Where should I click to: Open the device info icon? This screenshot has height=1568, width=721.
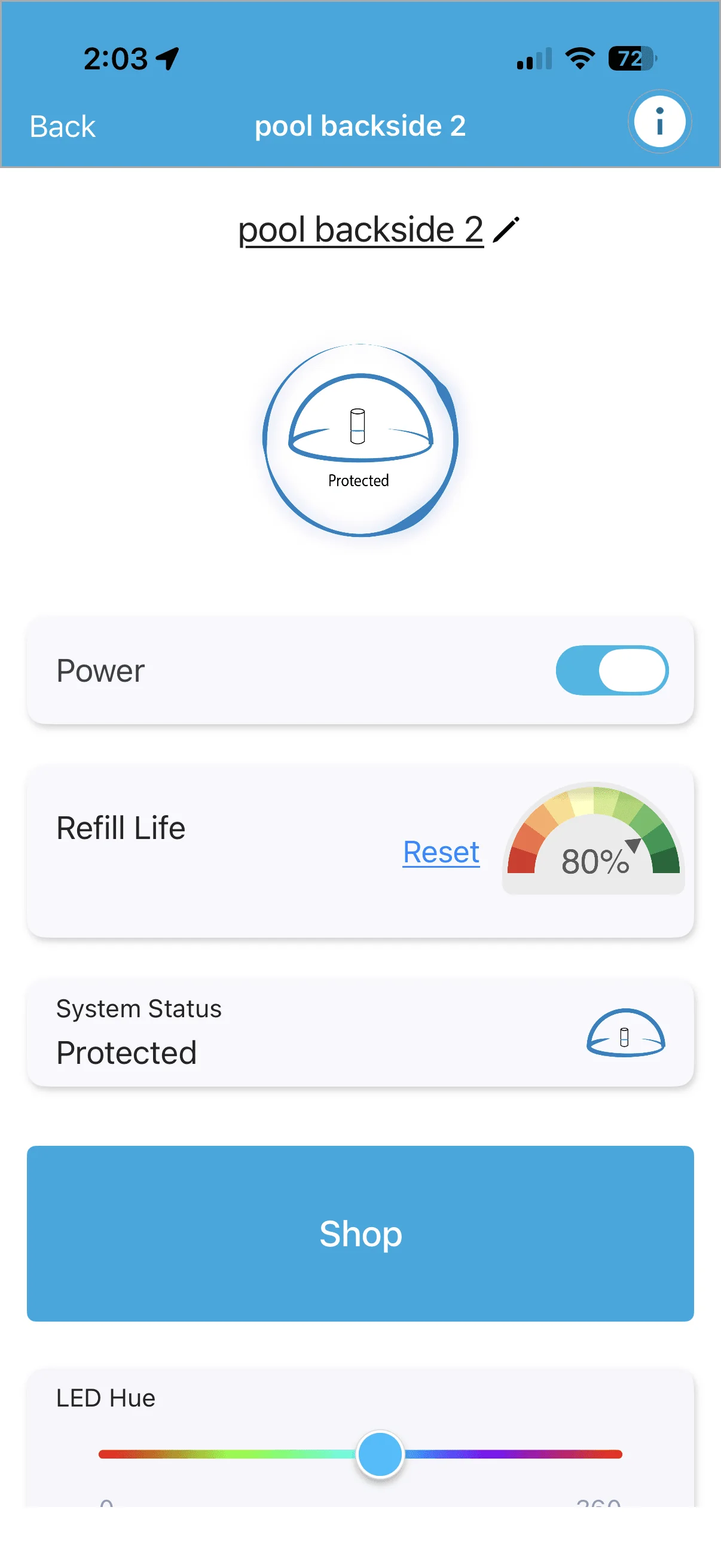[x=659, y=122]
